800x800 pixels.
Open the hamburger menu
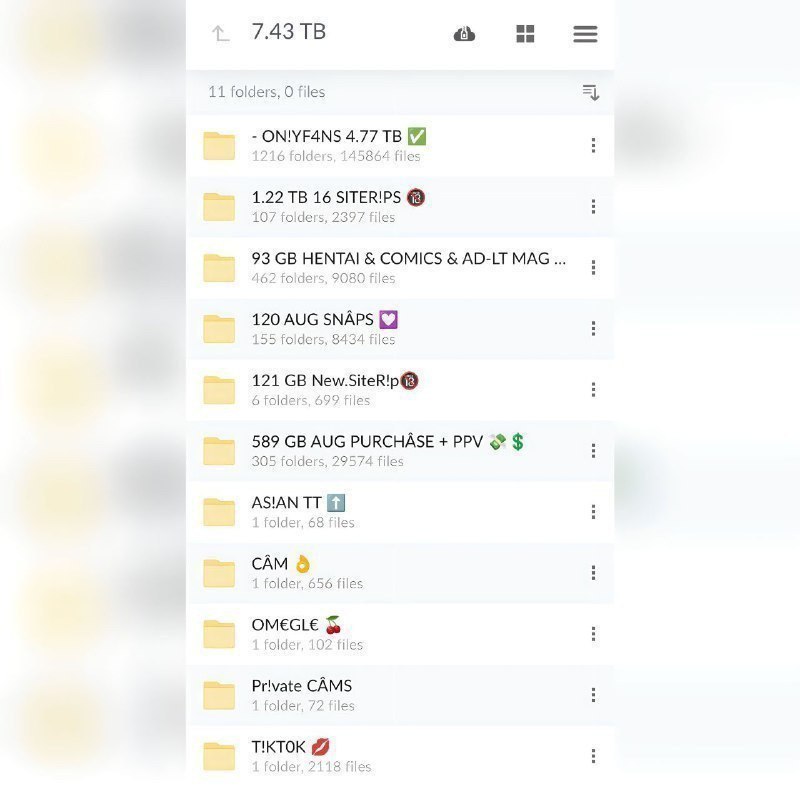585,34
